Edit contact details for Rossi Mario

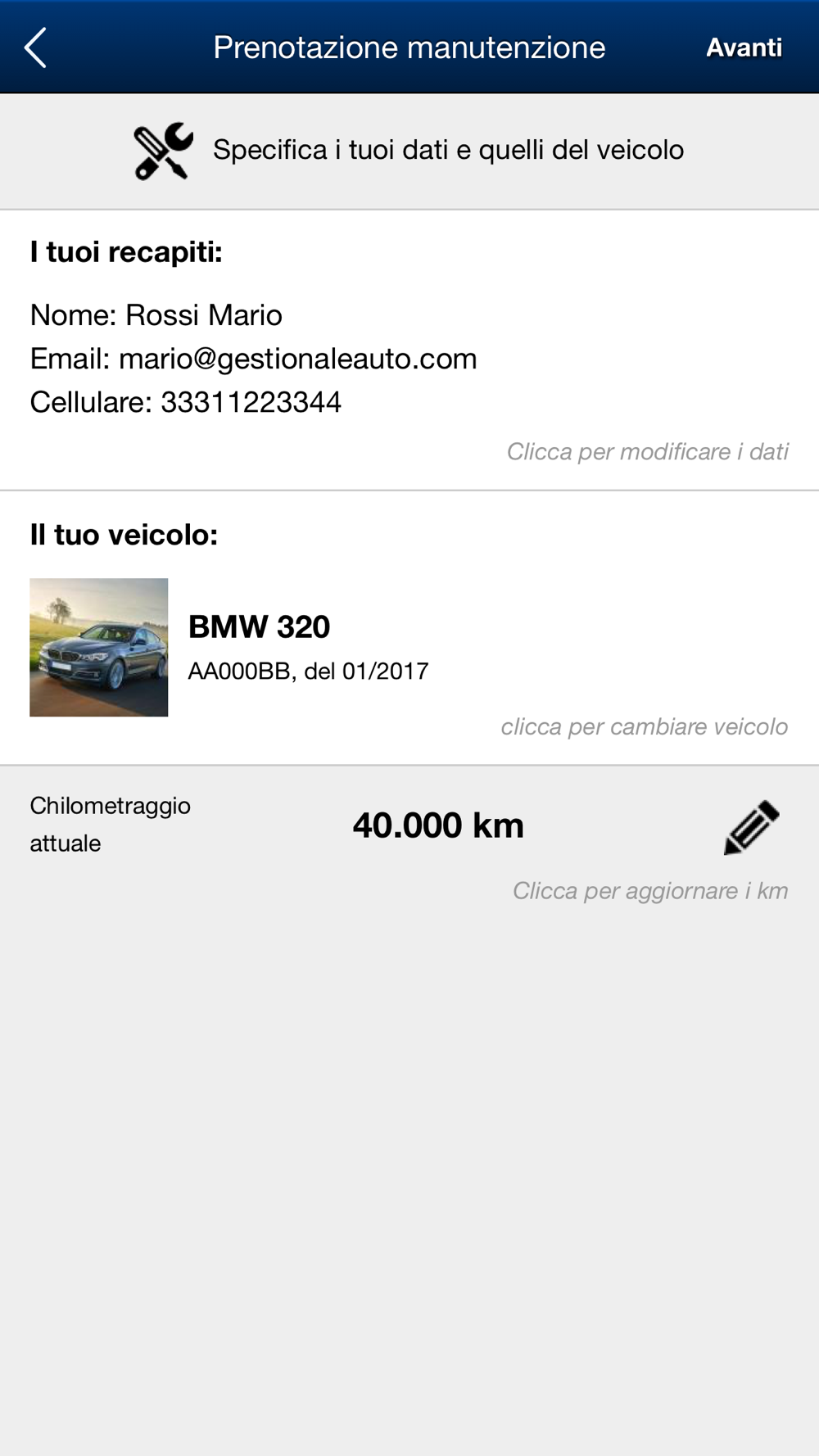[646, 451]
